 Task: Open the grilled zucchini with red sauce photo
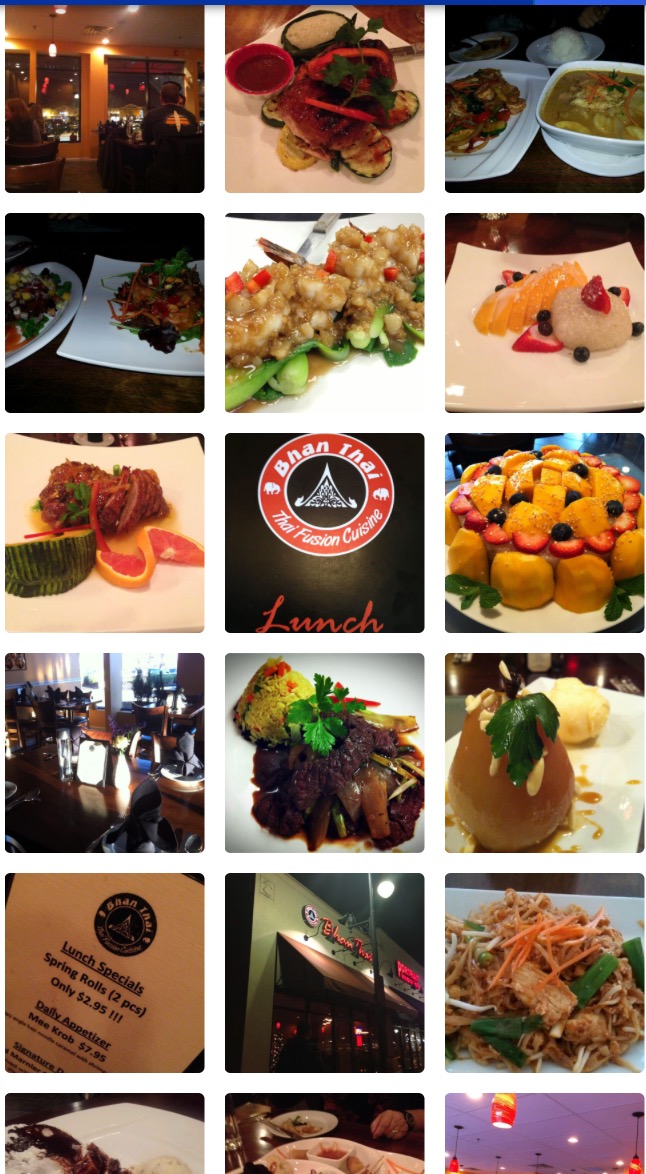324,98
